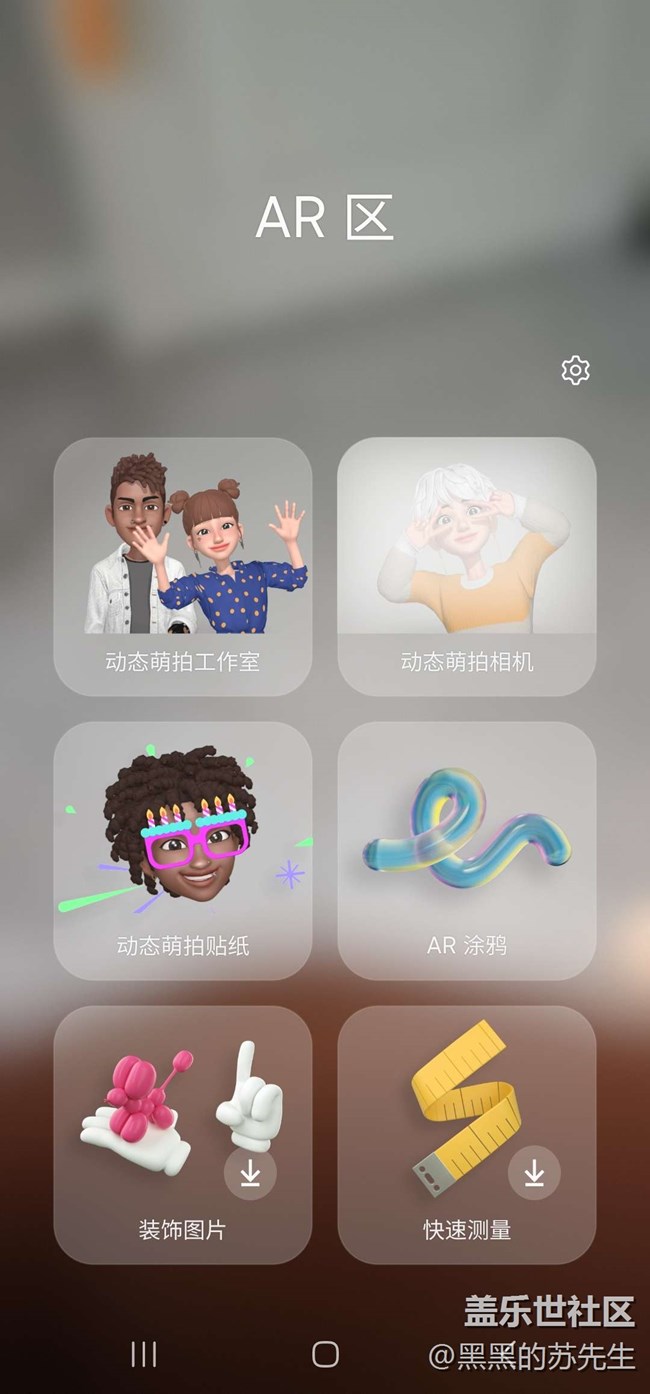
Task: Open recent apps from navigation bar
Action: tap(144, 1354)
